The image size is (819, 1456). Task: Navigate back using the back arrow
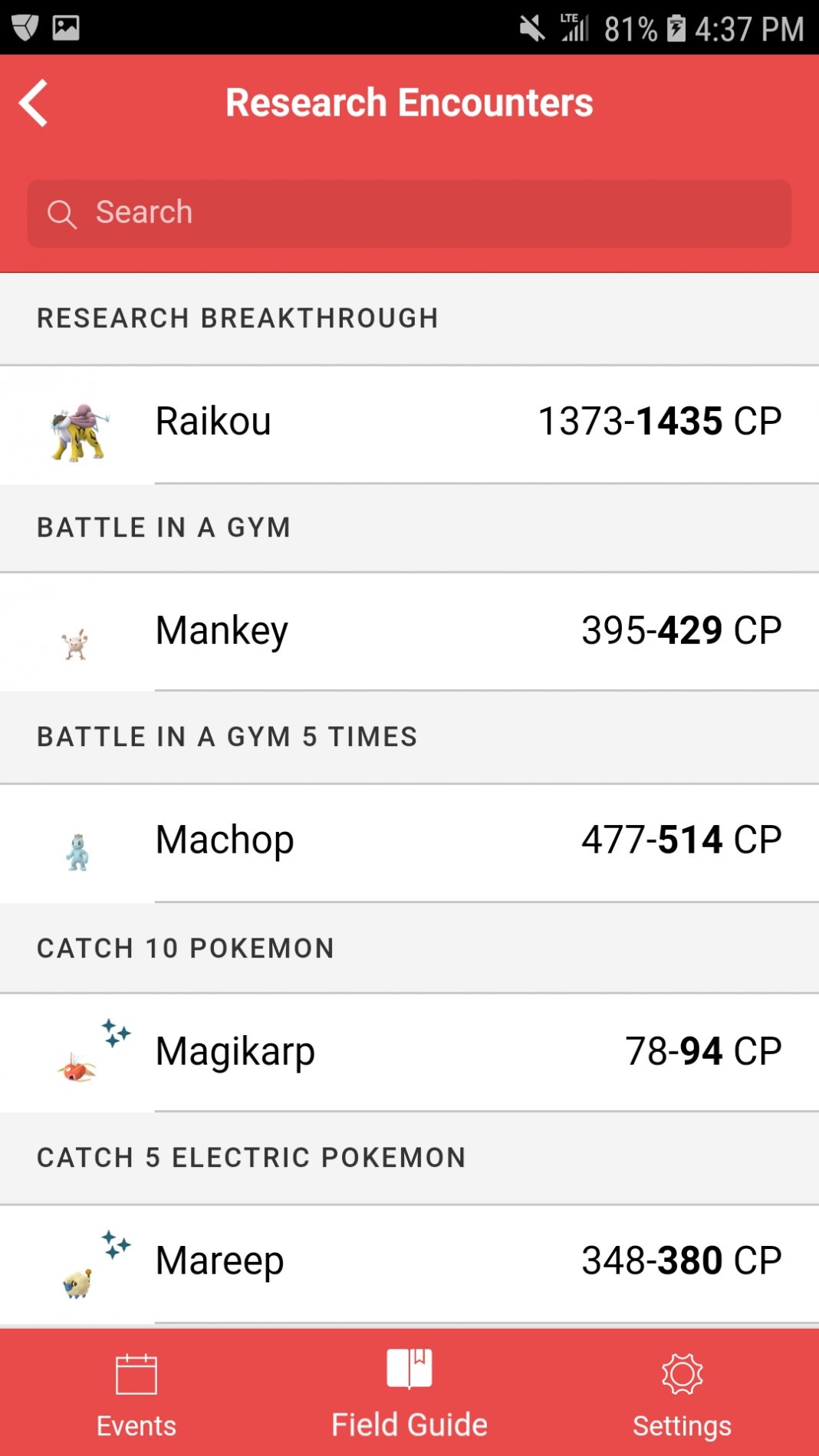(33, 102)
